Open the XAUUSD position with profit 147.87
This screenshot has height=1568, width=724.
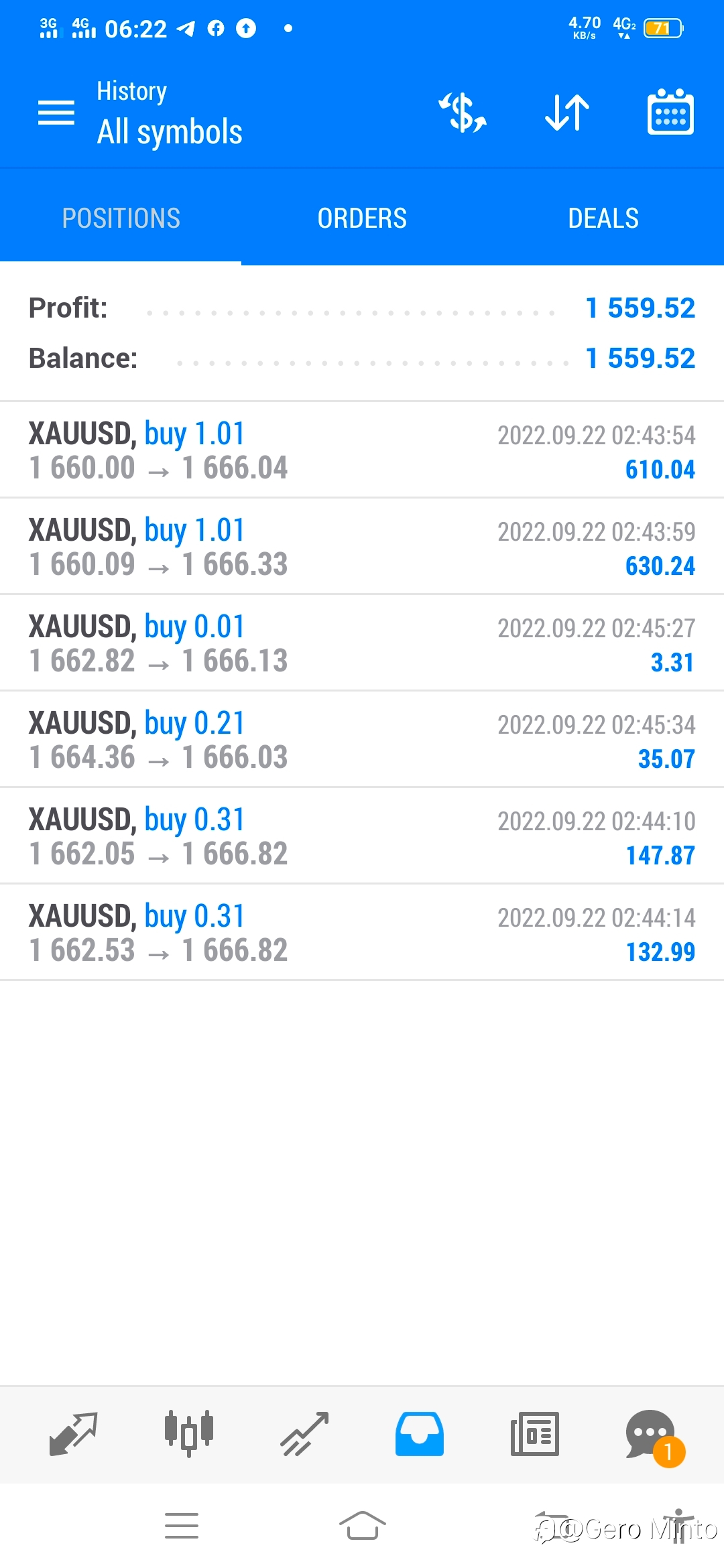[x=362, y=836]
